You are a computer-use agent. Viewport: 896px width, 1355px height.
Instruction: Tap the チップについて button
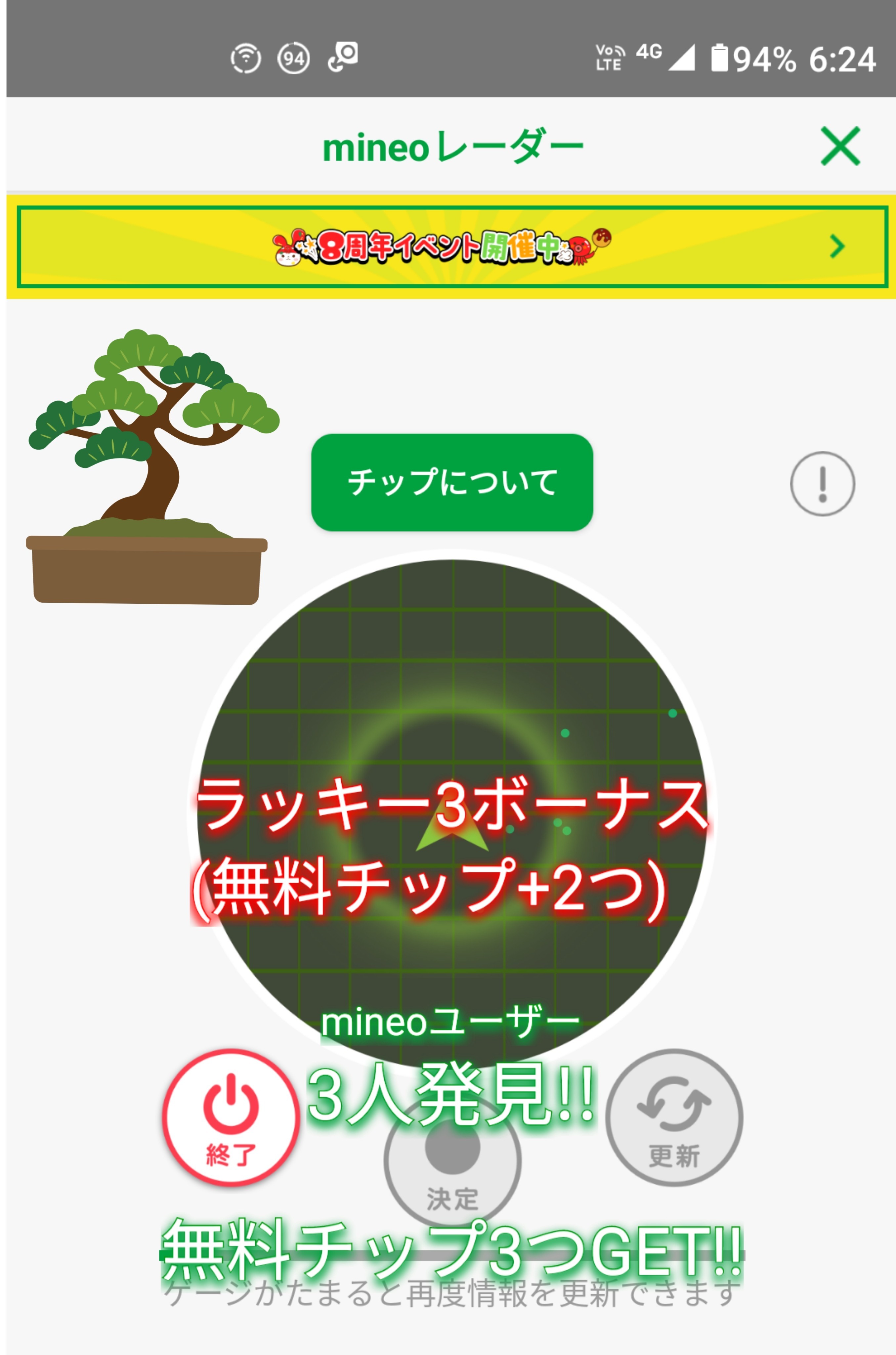(x=452, y=482)
